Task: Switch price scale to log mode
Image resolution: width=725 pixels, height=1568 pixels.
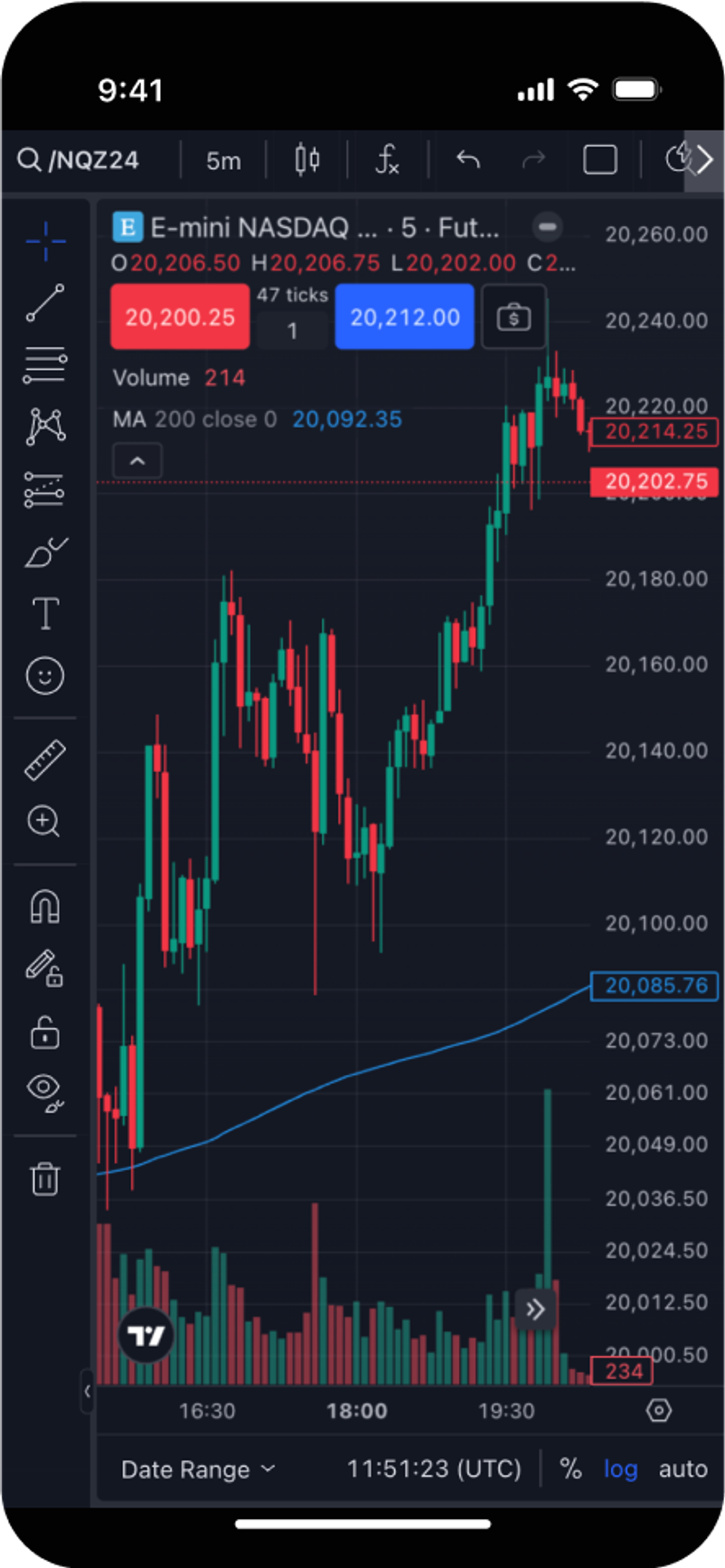Action: (619, 1468)
